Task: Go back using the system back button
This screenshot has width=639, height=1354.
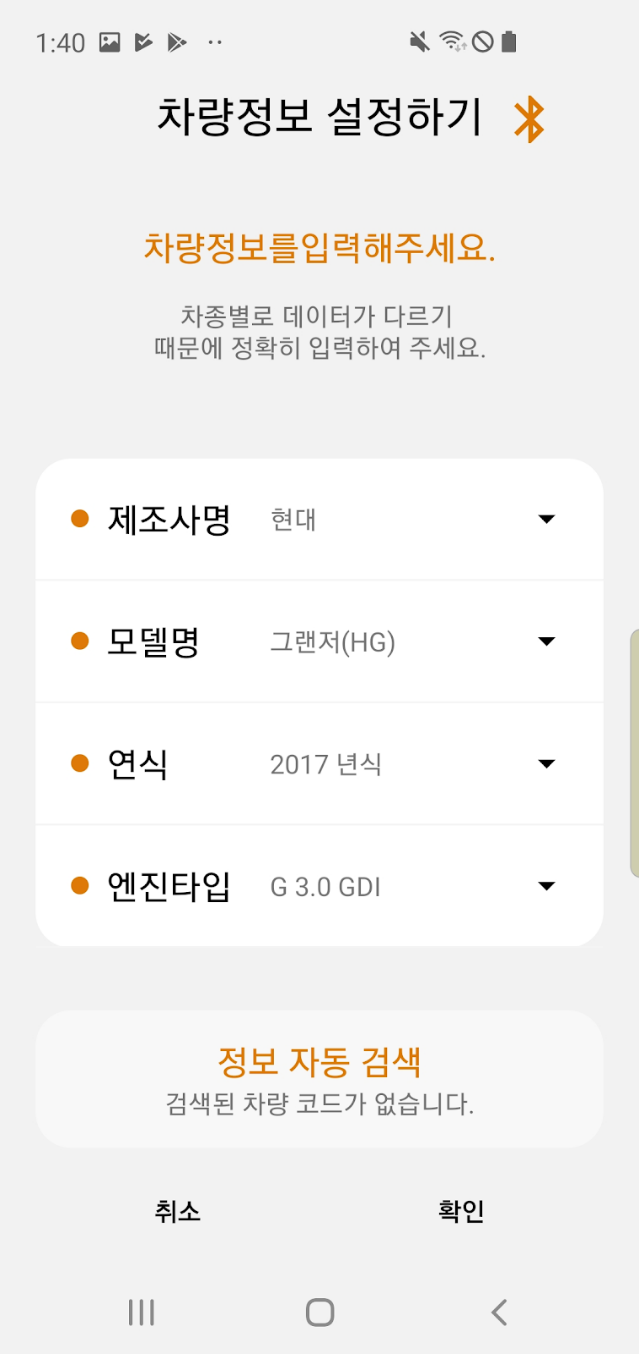Action: pos(499,1312)
